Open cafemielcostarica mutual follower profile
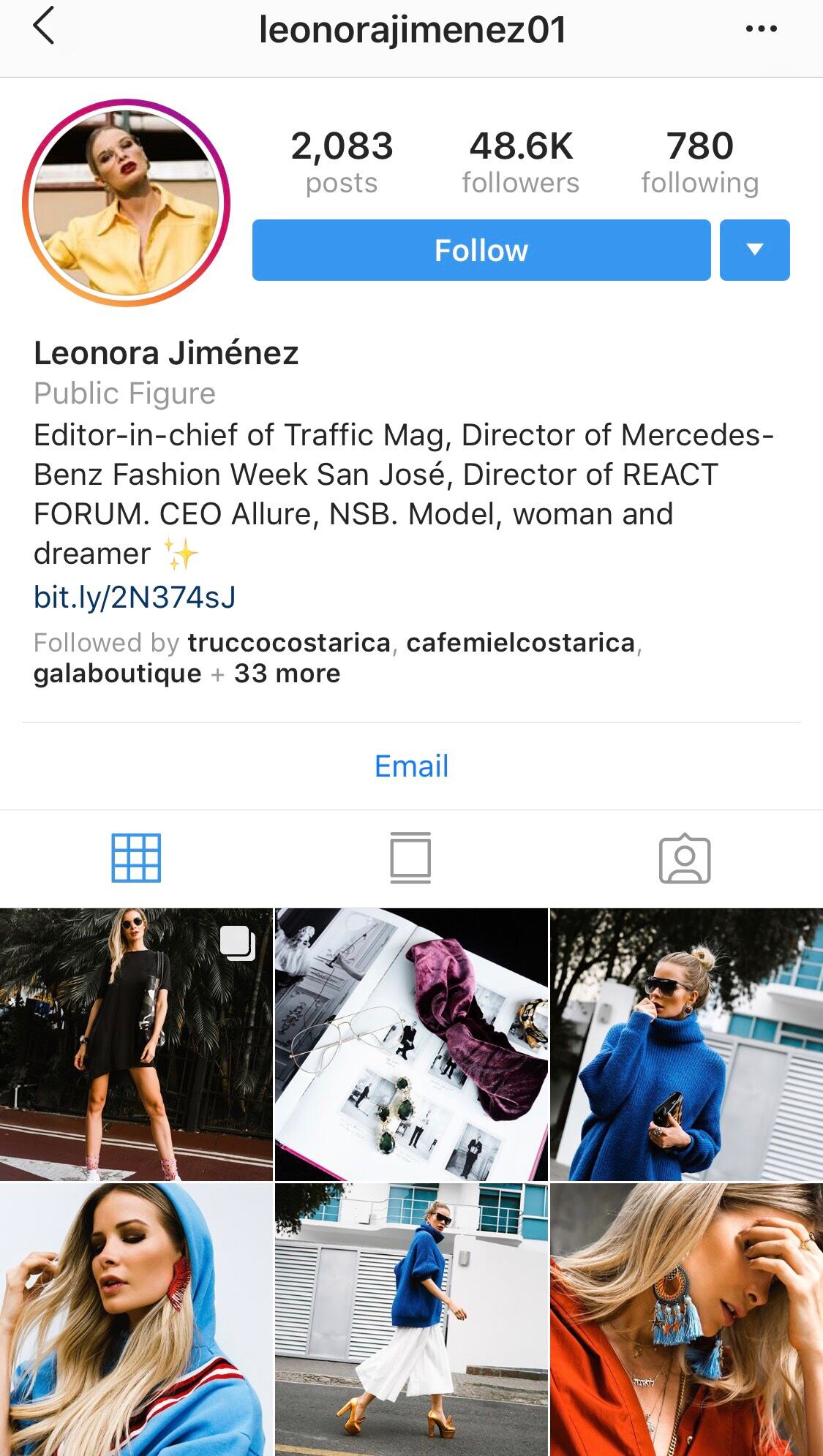Image resolution: width=823 pixels, height=1456 pixels. (520, 643)
